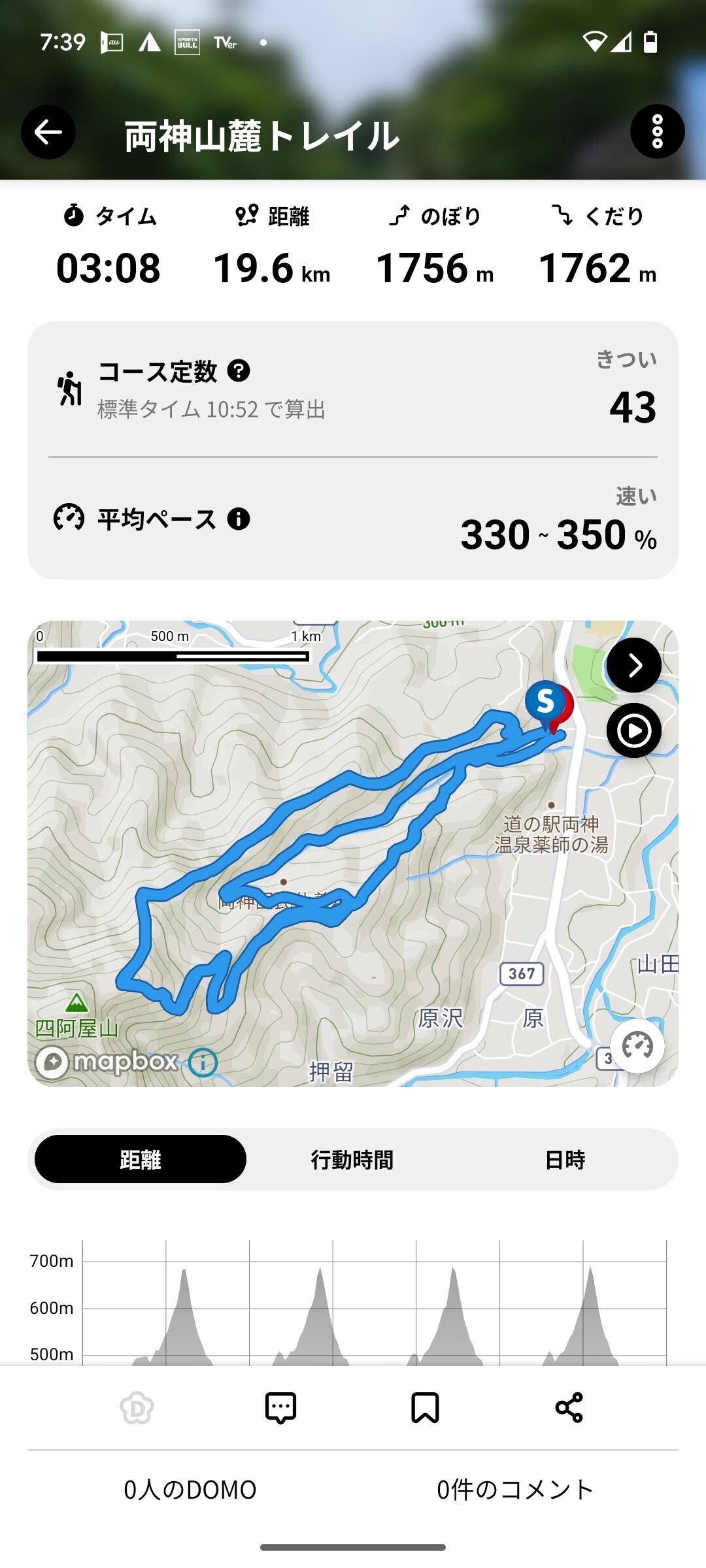706x1568 pixels.
Task: Click the distance pin icon above 19.6 km
Action: 246,216
